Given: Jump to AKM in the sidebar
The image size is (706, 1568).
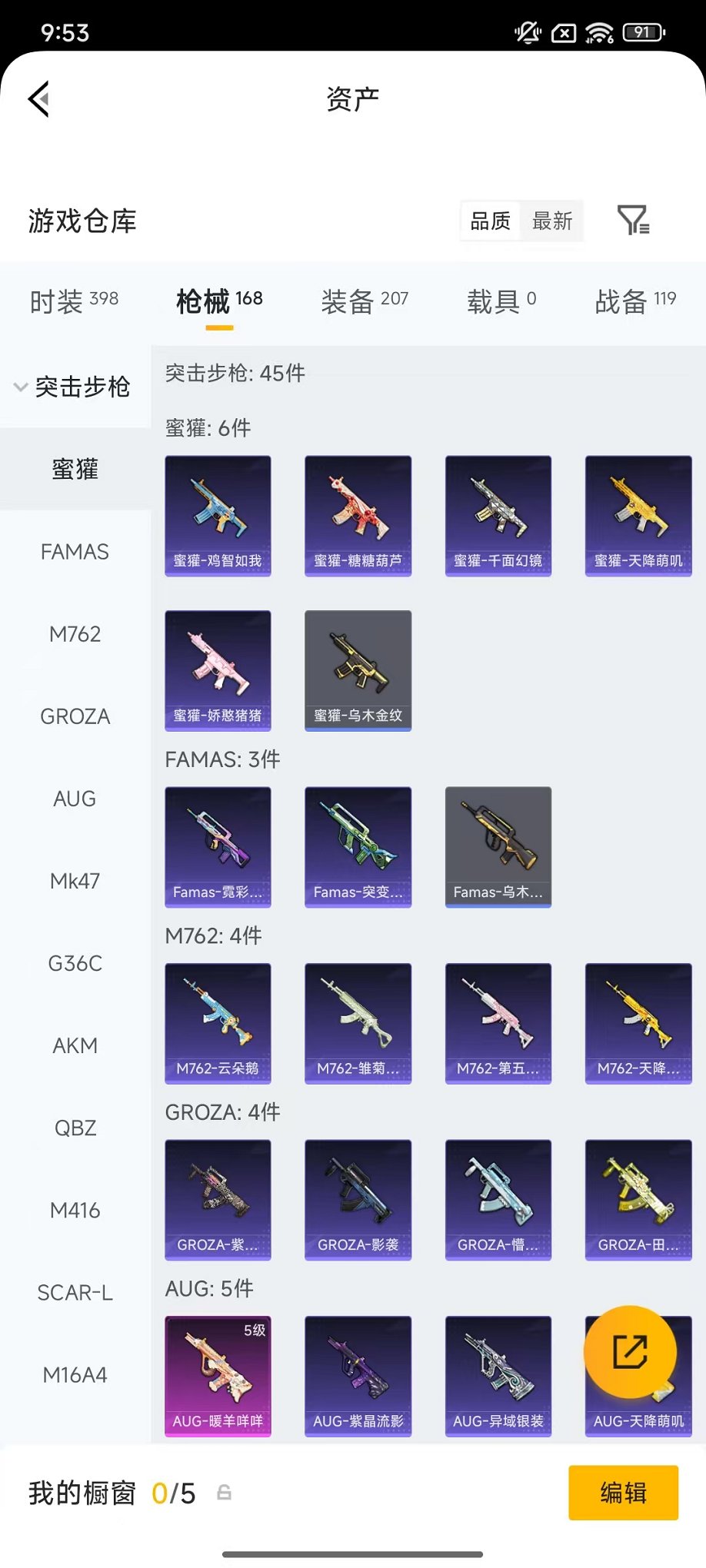Looking at the screenshot, I should coord(75,1045).
